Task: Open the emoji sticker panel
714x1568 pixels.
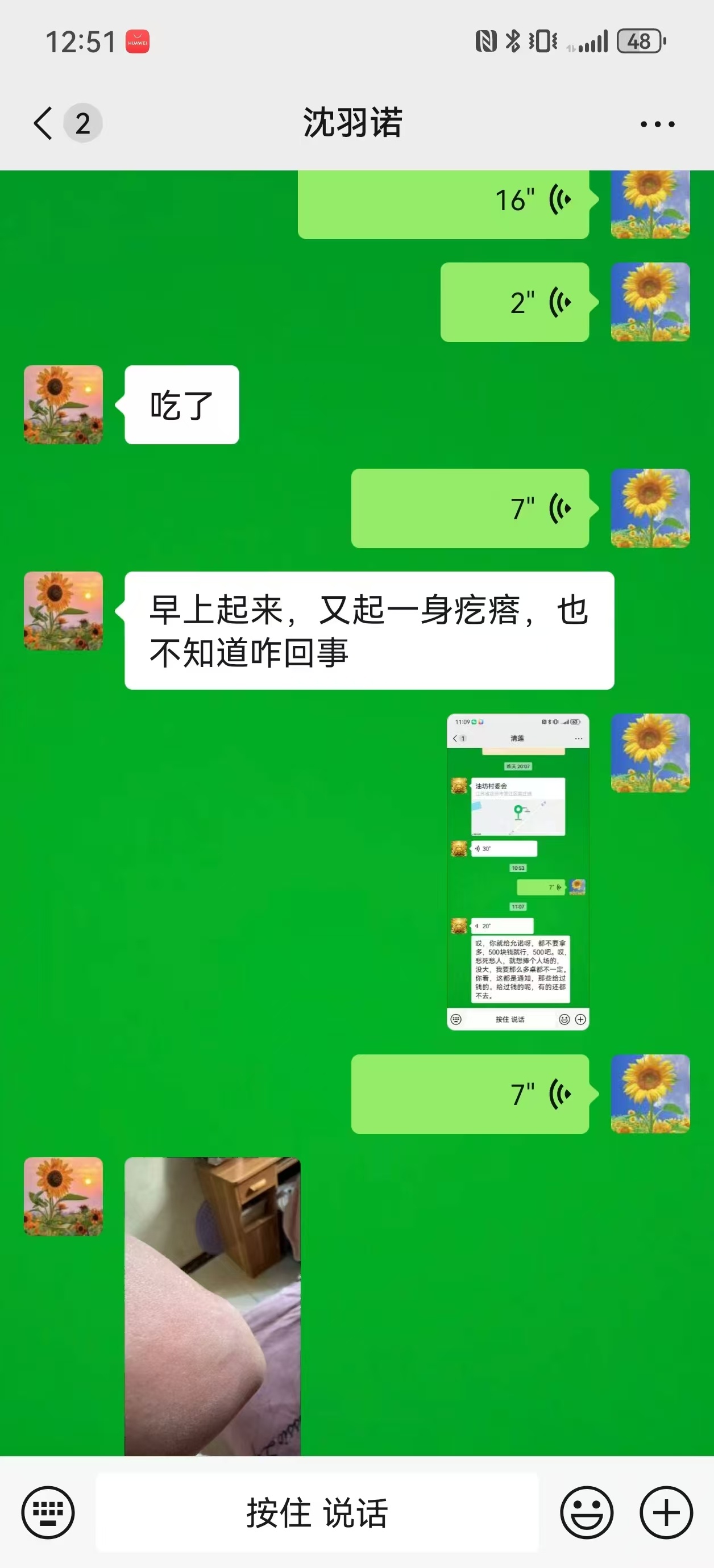Action: point(586,1512)
